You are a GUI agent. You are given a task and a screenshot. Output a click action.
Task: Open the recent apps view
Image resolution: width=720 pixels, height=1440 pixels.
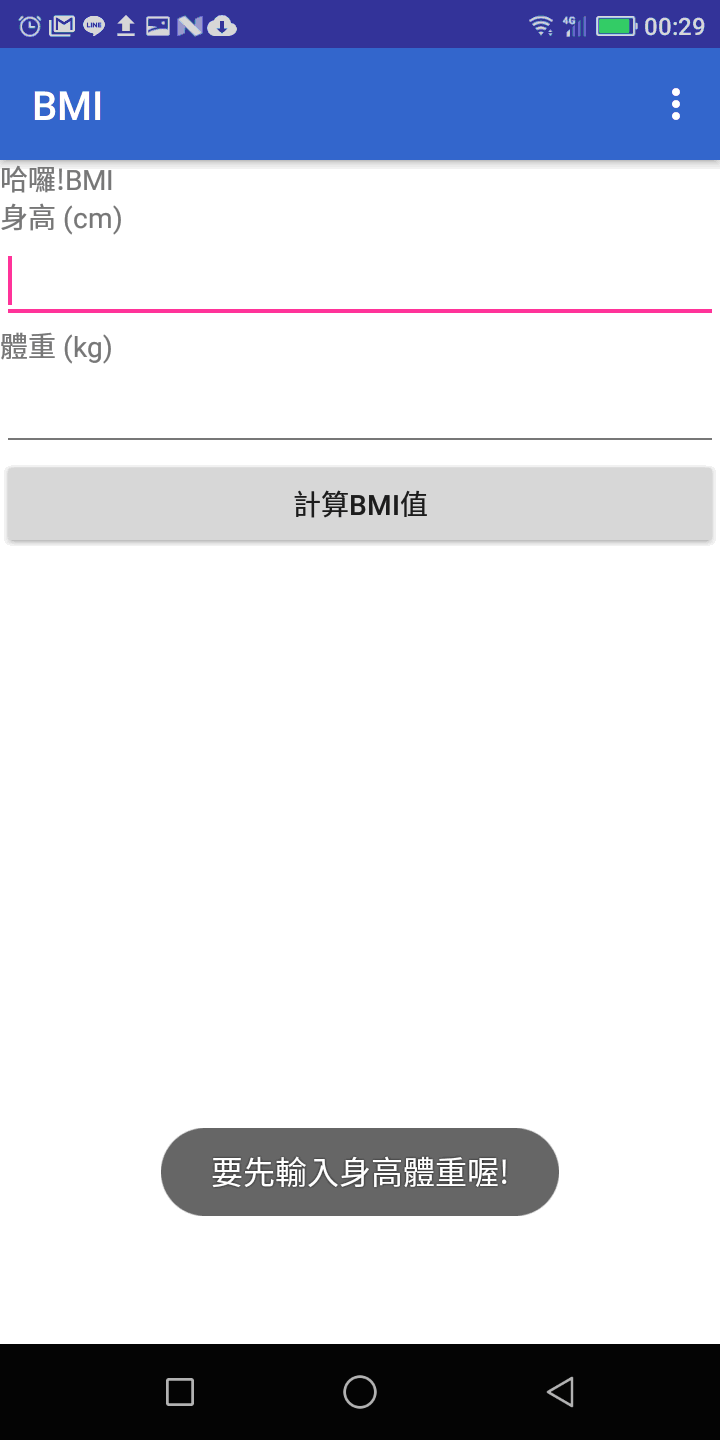tap(180, 1391)
